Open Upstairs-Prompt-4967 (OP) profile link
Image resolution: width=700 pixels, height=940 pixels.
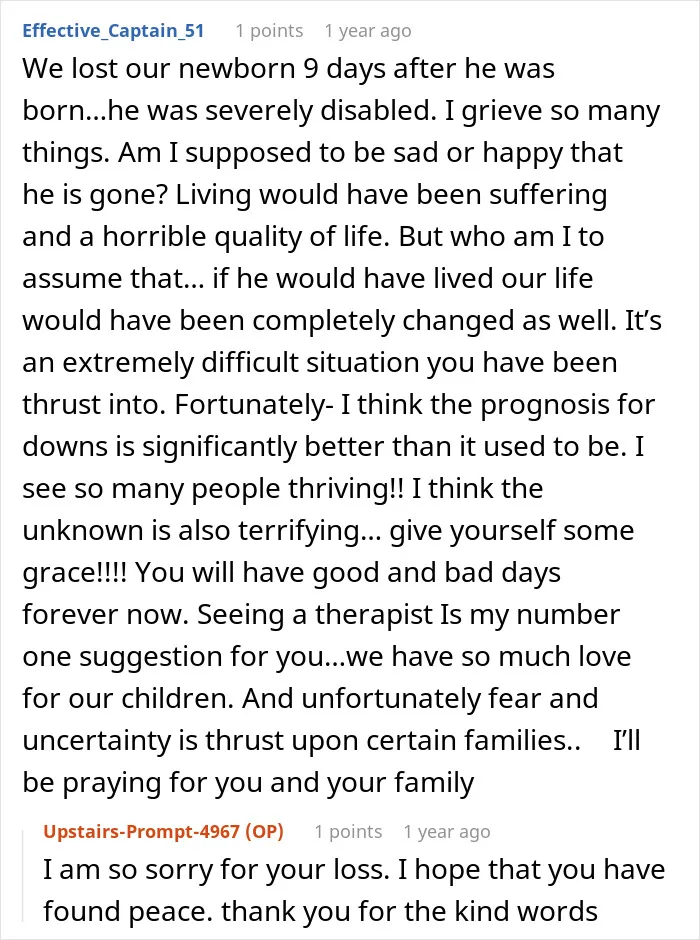tap(163, 831)
